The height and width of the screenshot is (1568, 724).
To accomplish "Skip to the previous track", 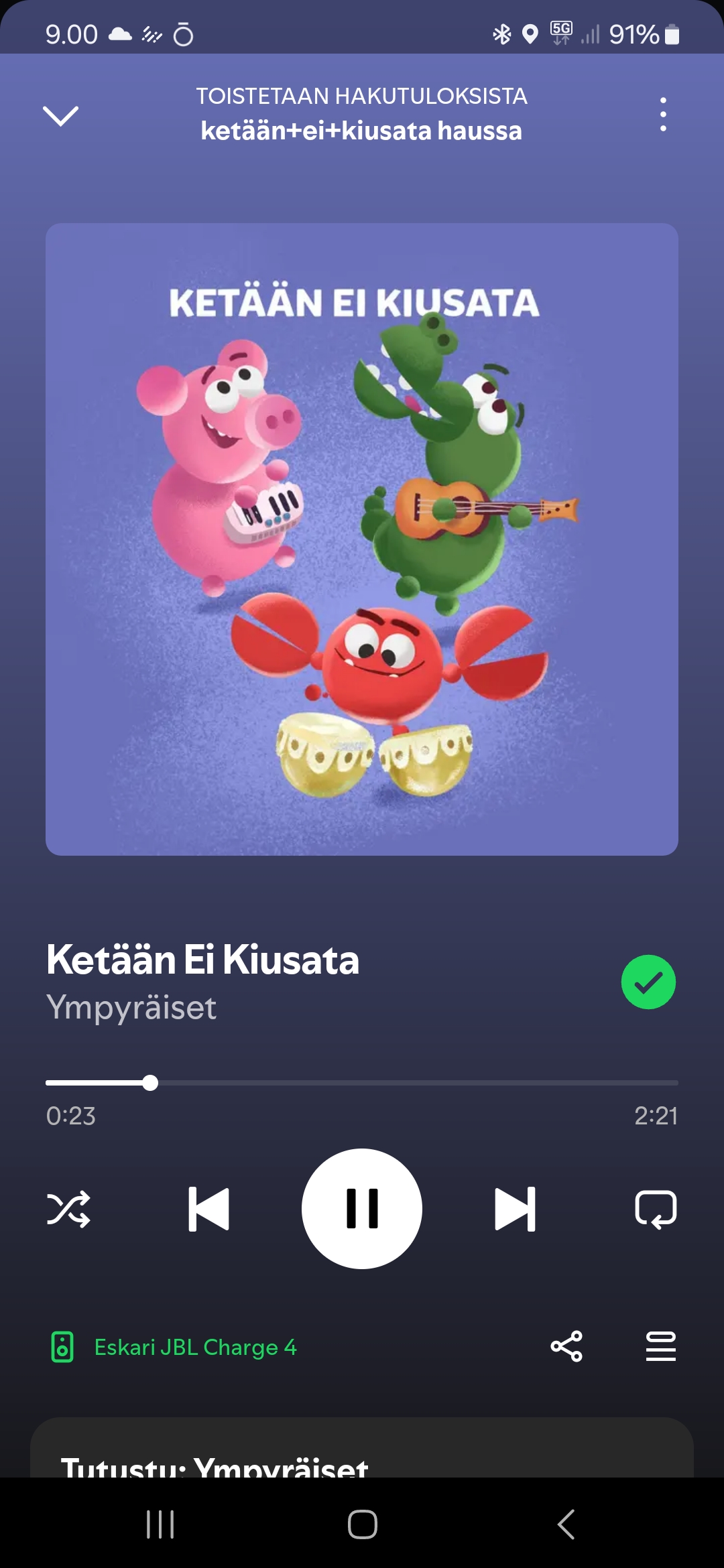I will pyautogui.click(x=209, y=1209).
